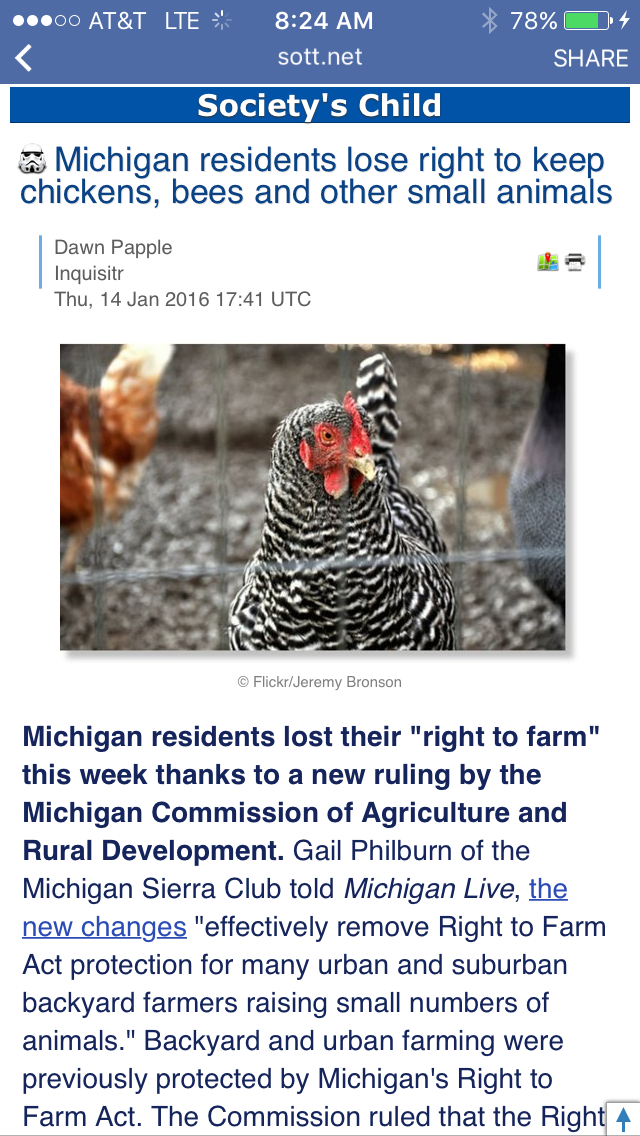The width and height of the screenshot is (640, 1136).
Task: Tap the SHARE button
Action: 590,58
